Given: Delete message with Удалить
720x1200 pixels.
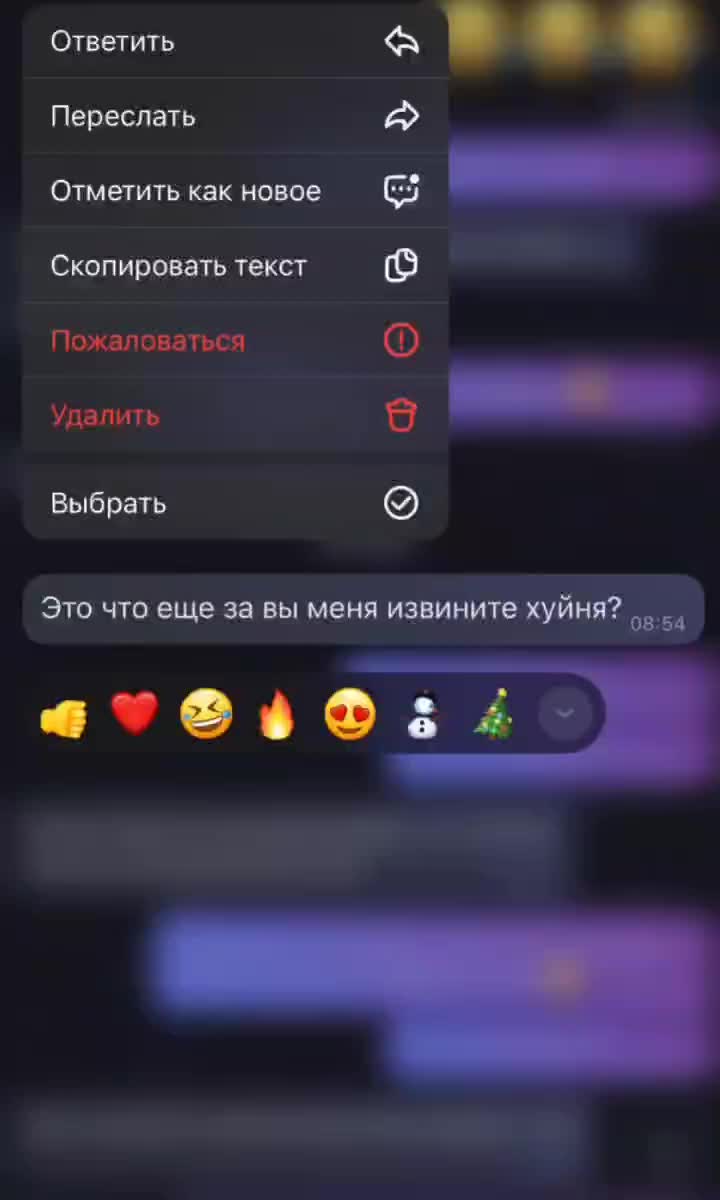Looking at the screenshot, I should [x=234, y=415].
